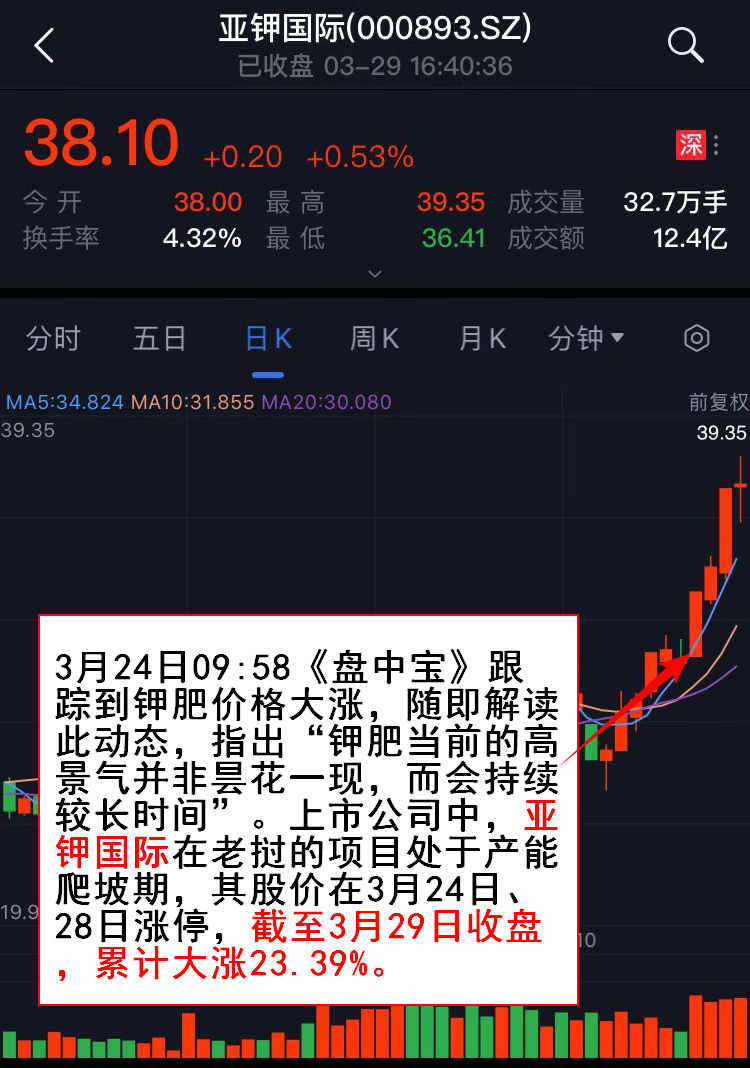Switch to the 月K chart tab
The width and height of the screenshot is (750, 1068).
point(482,339)
